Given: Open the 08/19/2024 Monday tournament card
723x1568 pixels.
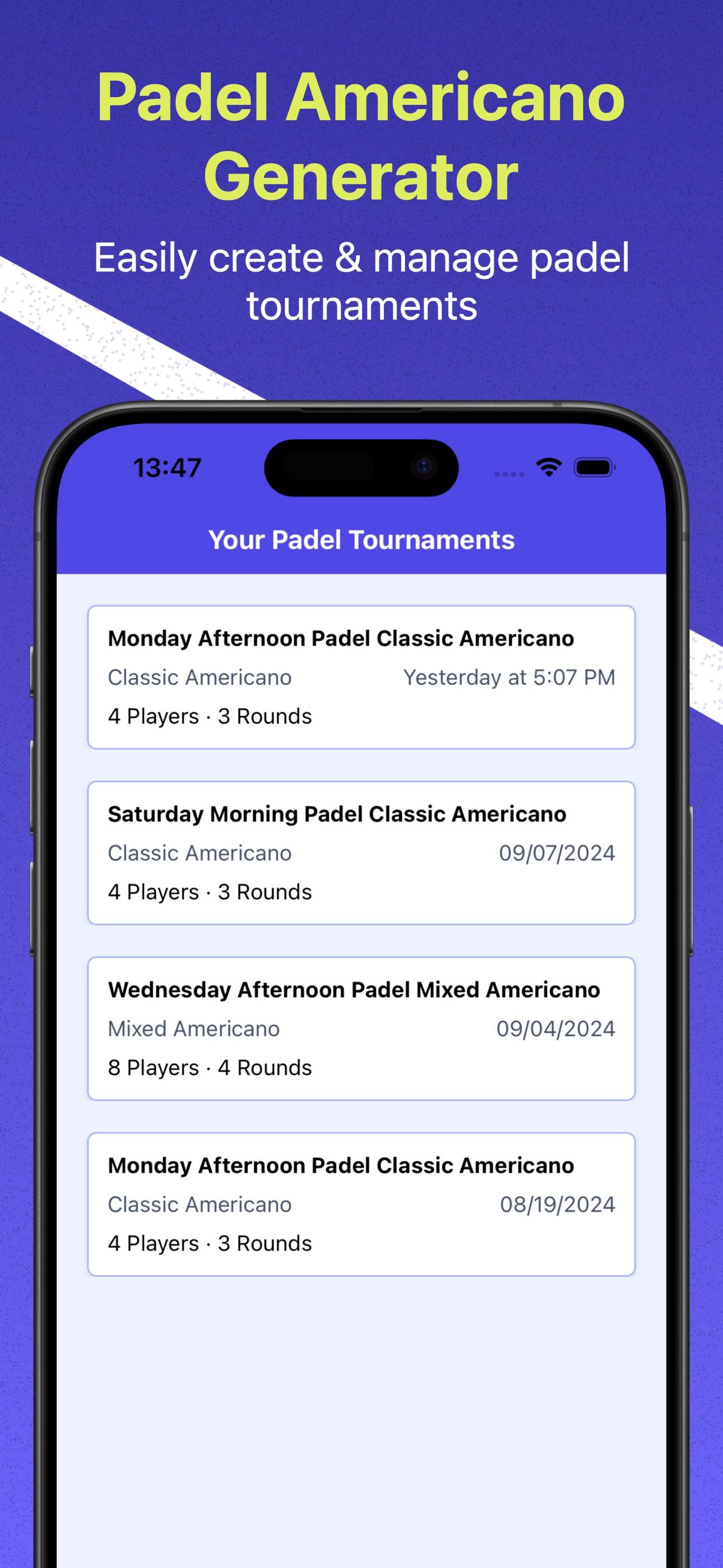Looking at the screenshot, I should click(361, 1203).
